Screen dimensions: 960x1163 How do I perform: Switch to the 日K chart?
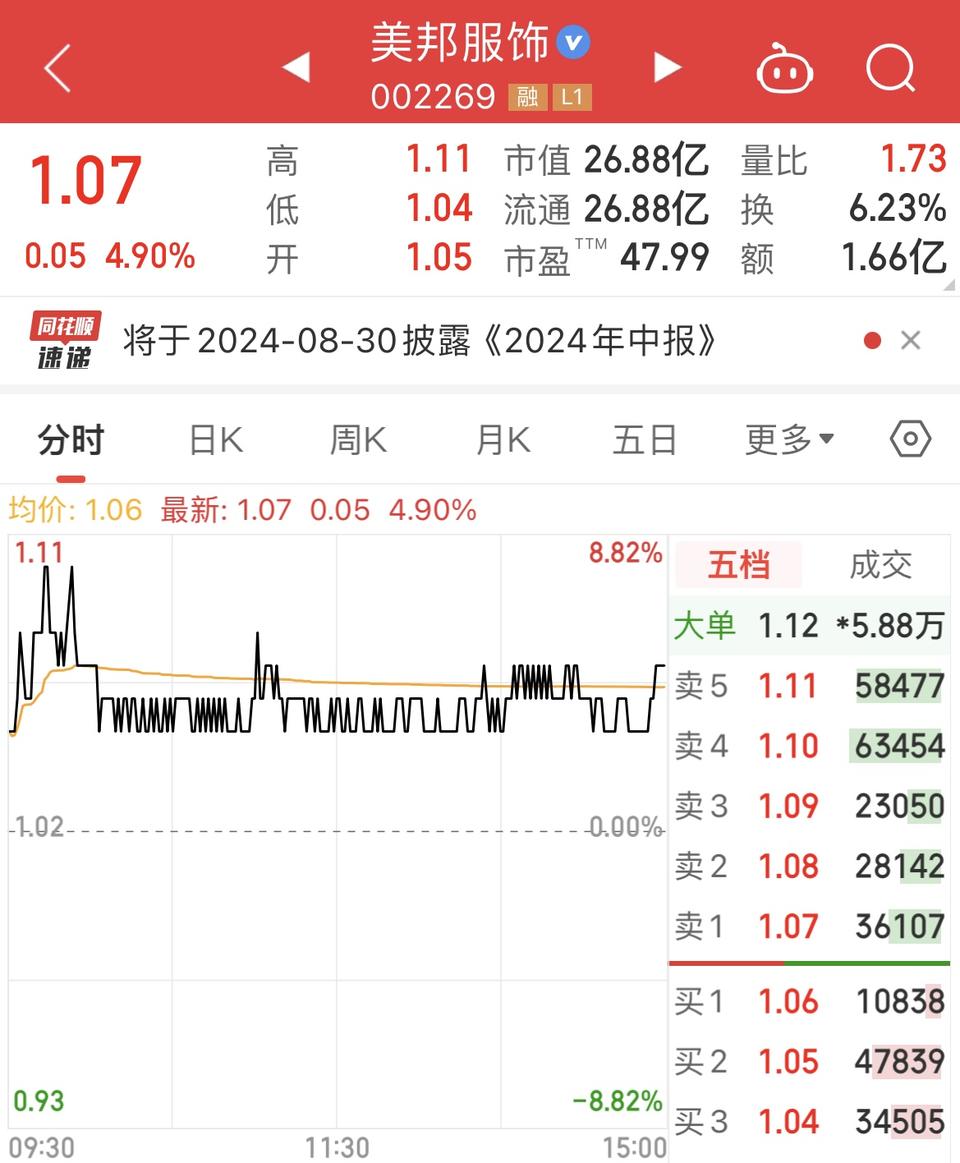click(x=216, y=440)
